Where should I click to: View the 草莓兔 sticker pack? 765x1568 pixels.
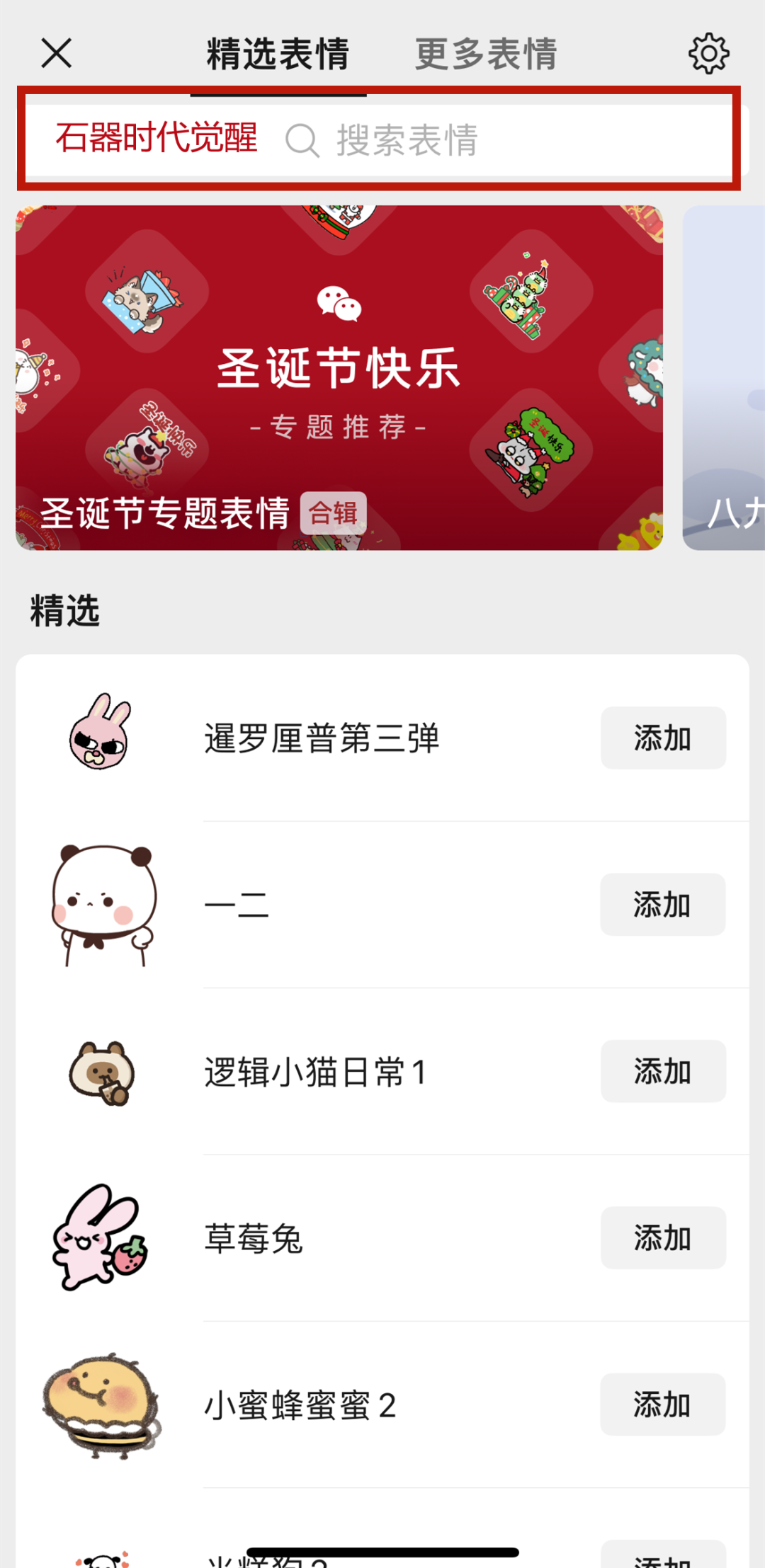tap(254, 1238)
